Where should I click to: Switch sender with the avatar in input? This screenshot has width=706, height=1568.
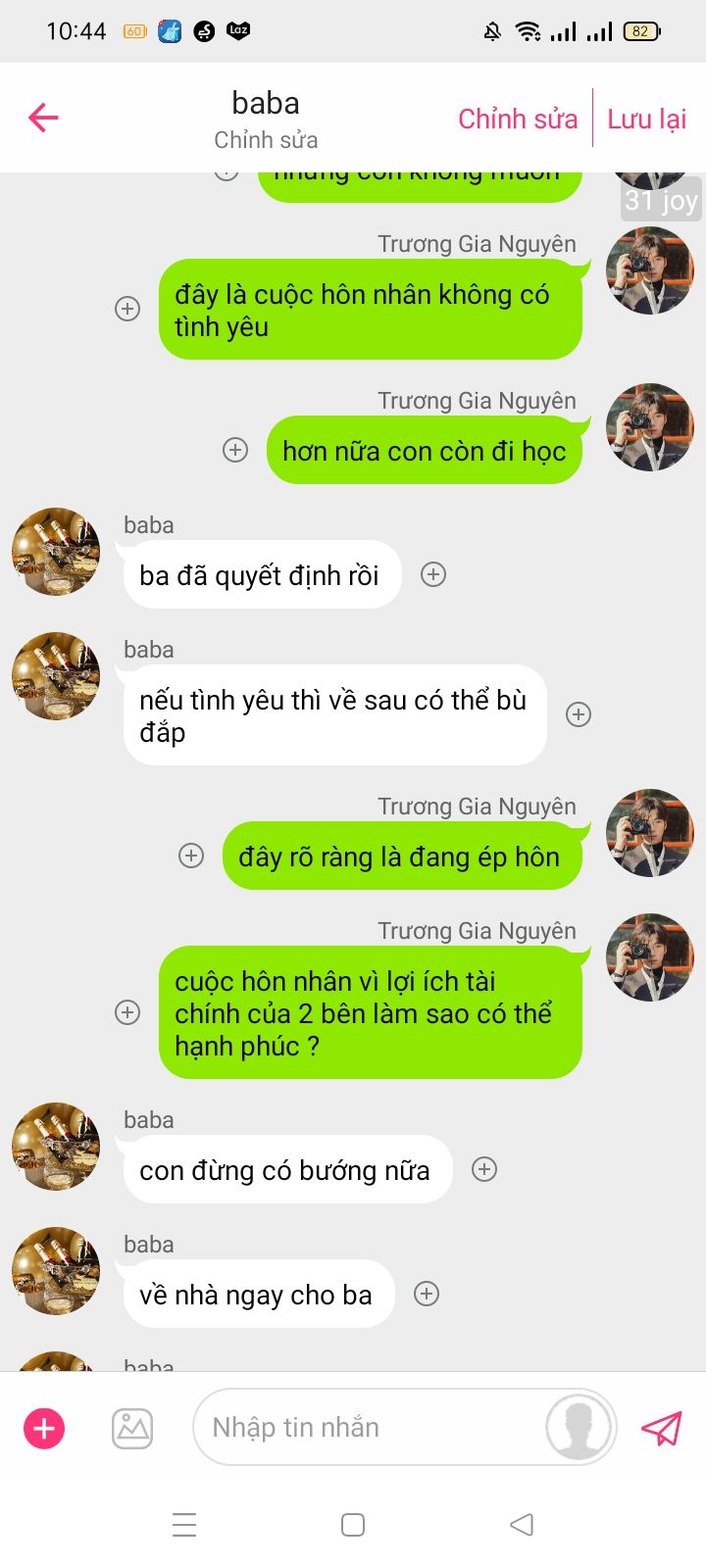pos(579,1428)
